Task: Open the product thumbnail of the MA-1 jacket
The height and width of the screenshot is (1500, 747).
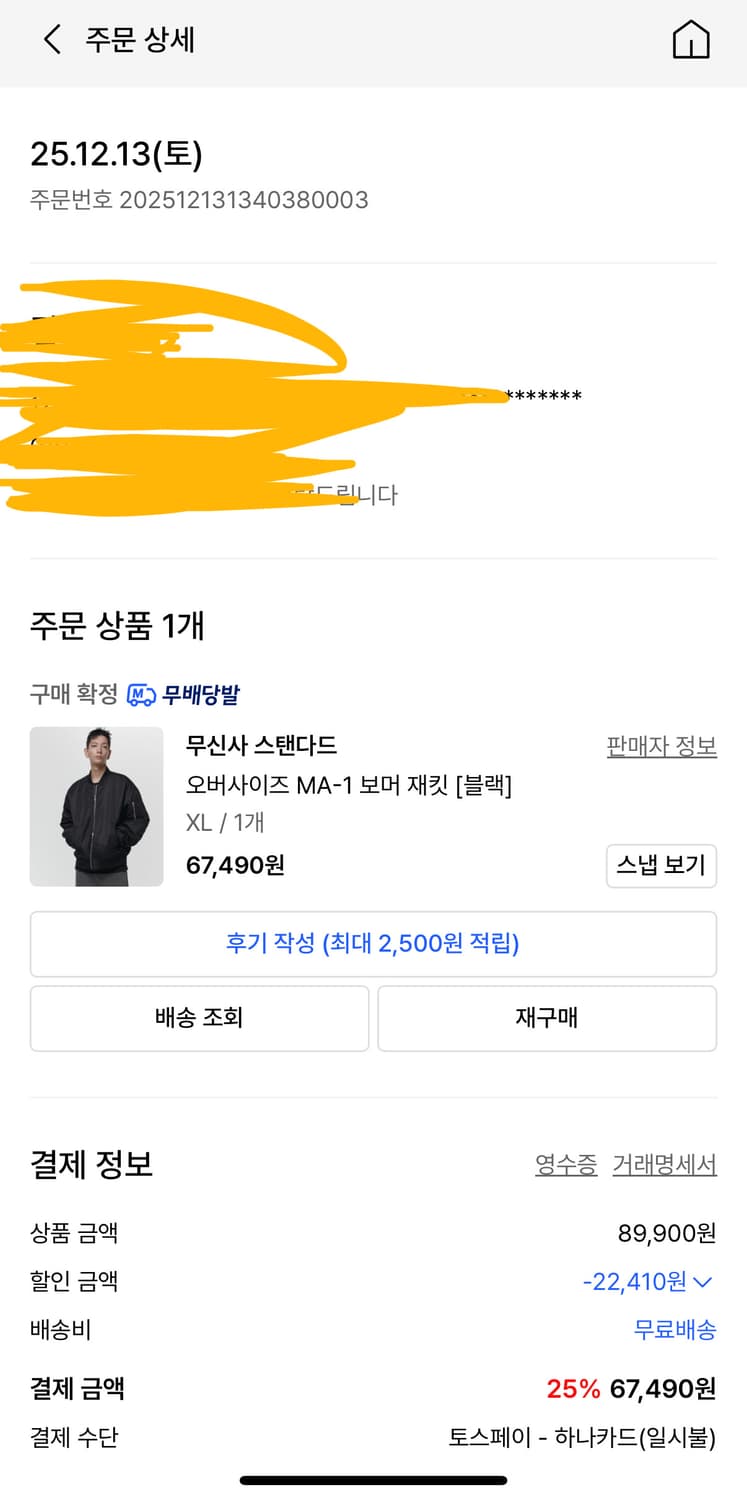Action: point(96,806)
